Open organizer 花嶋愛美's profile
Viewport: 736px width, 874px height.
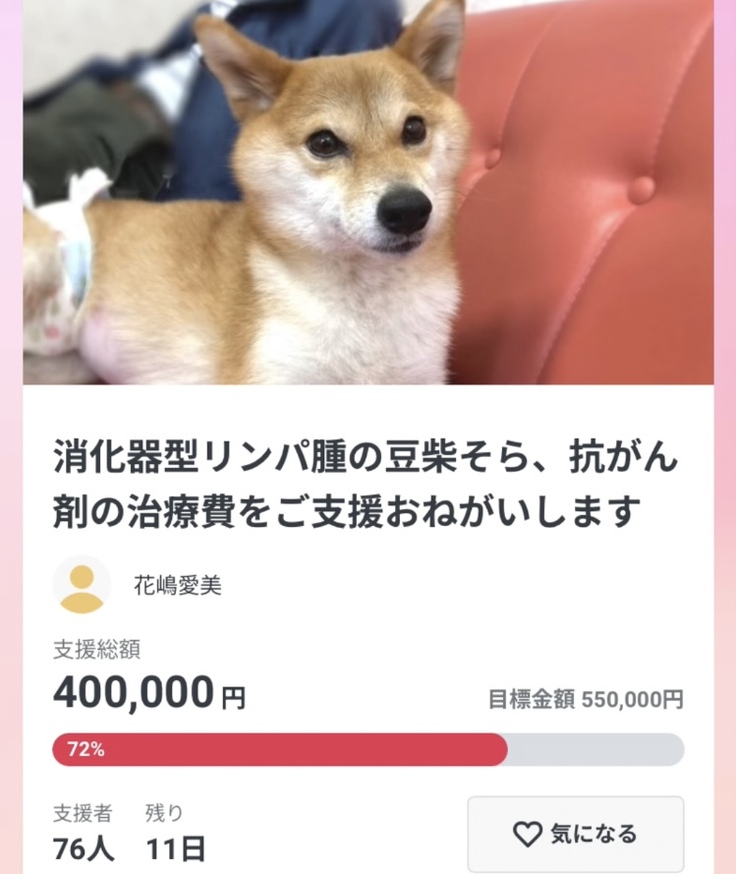[176, 585]
